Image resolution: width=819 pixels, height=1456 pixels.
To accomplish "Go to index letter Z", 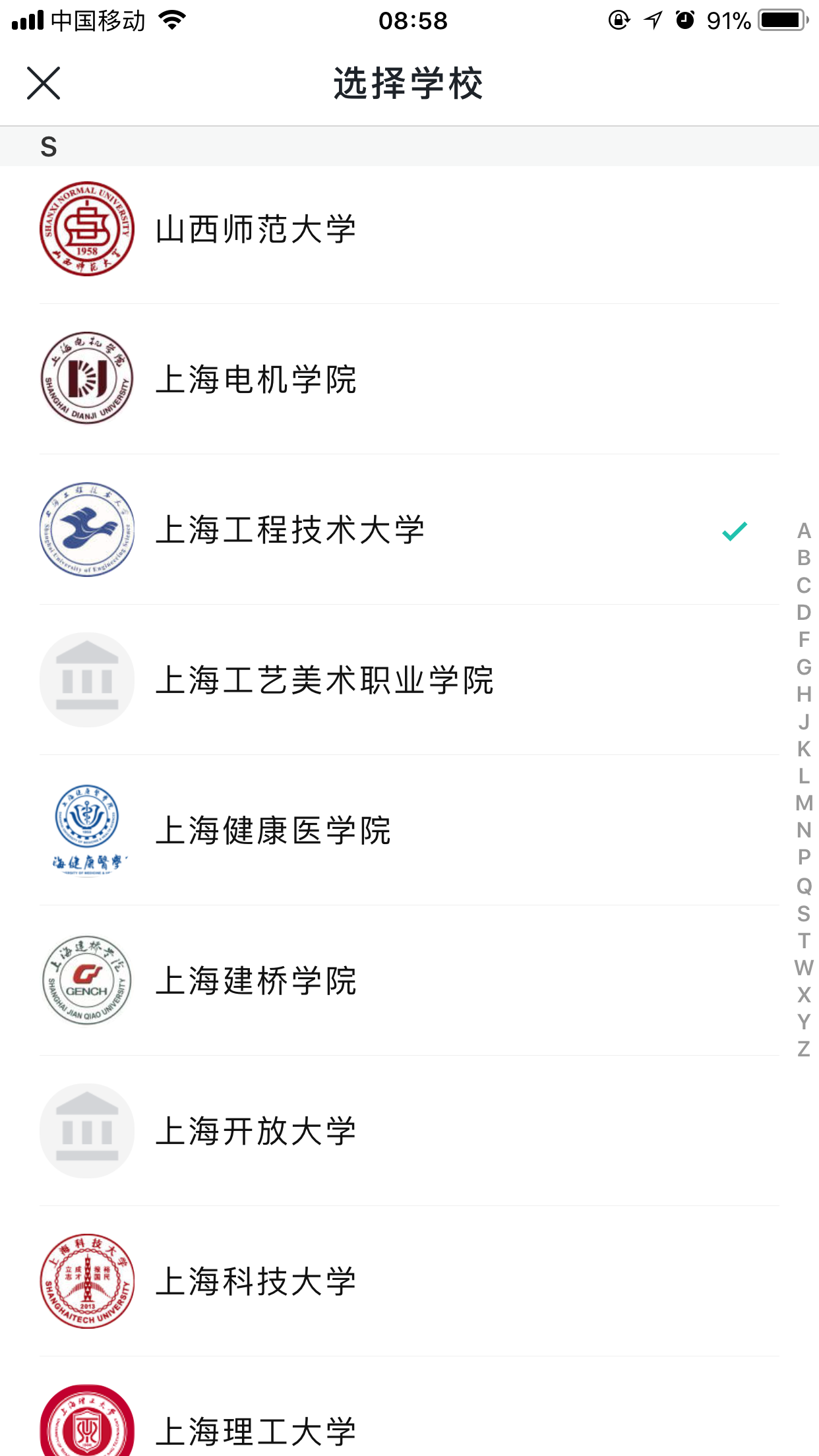I will (804, 1048).
